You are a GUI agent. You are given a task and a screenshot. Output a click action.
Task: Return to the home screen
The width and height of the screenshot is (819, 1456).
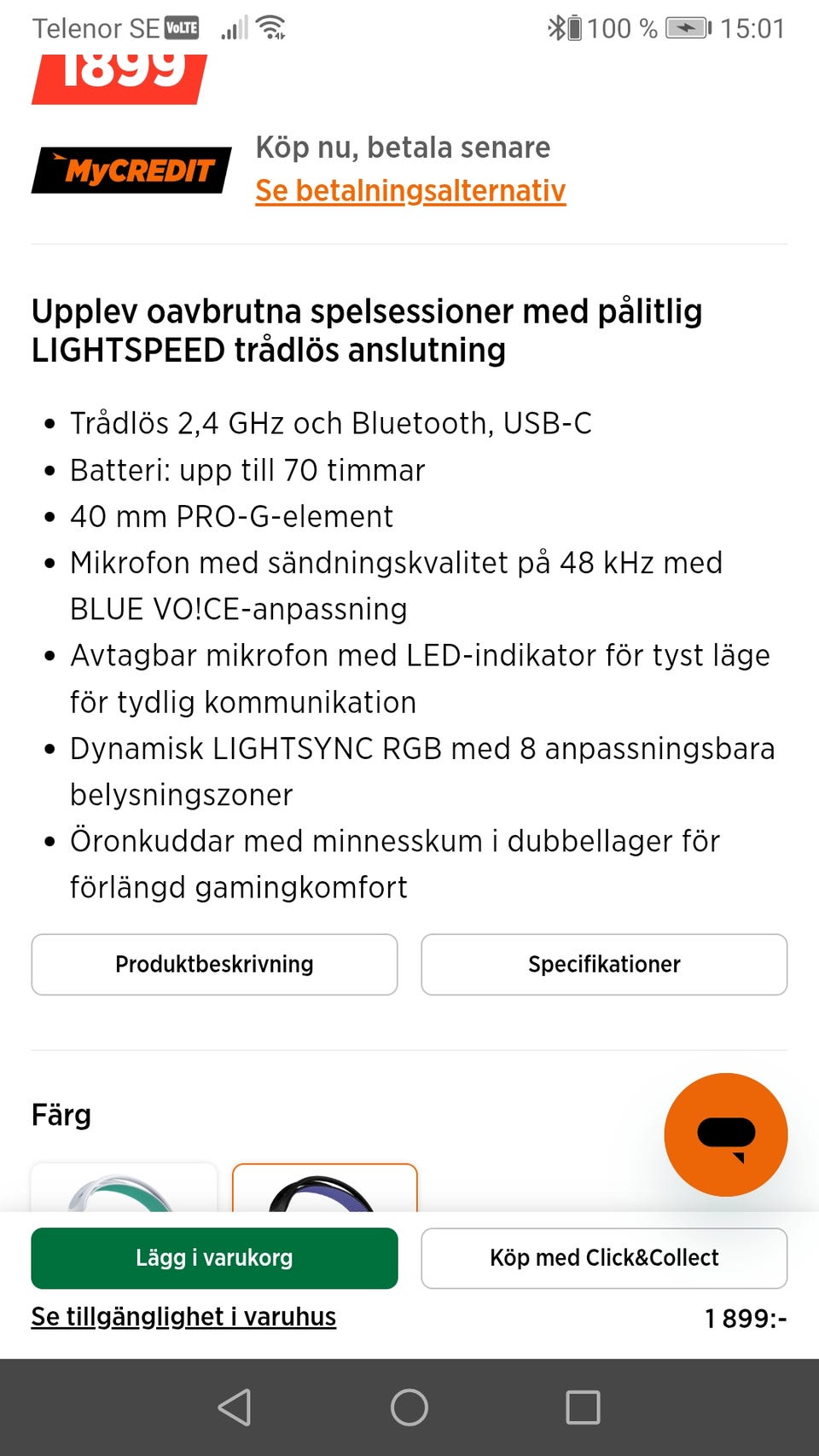[409, 1407]
